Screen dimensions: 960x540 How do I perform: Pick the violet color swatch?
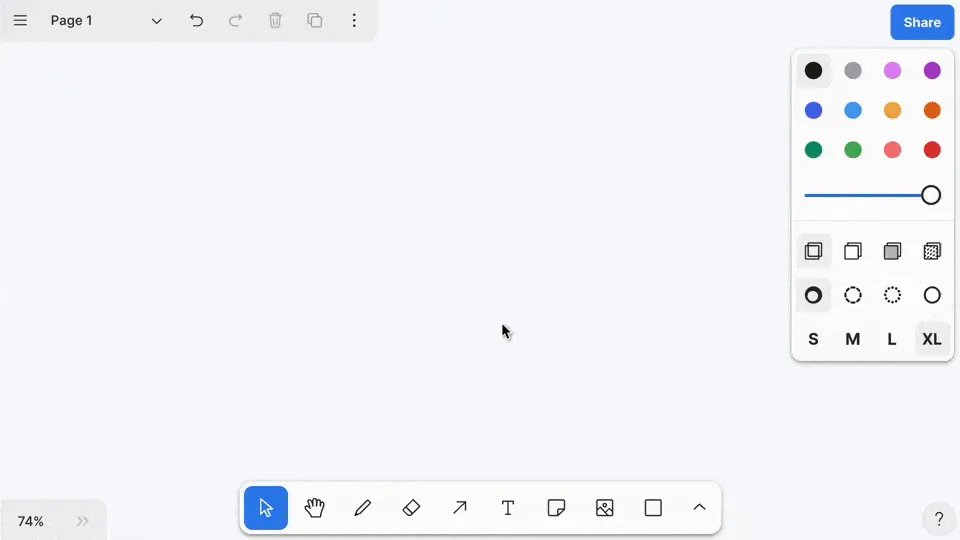[932, 70]
